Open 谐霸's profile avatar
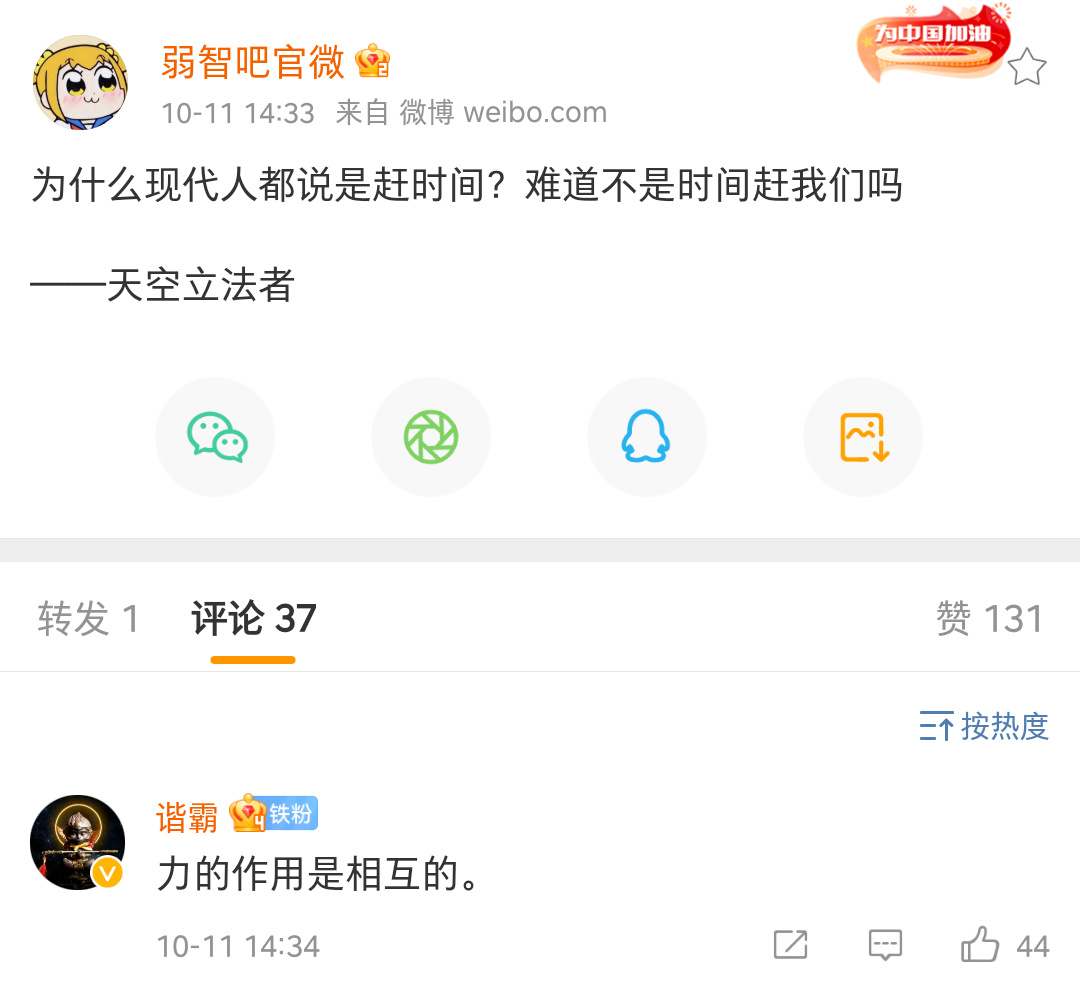Image resolution: width=1080 pixels, height=983 pixels. click(78, 842)
